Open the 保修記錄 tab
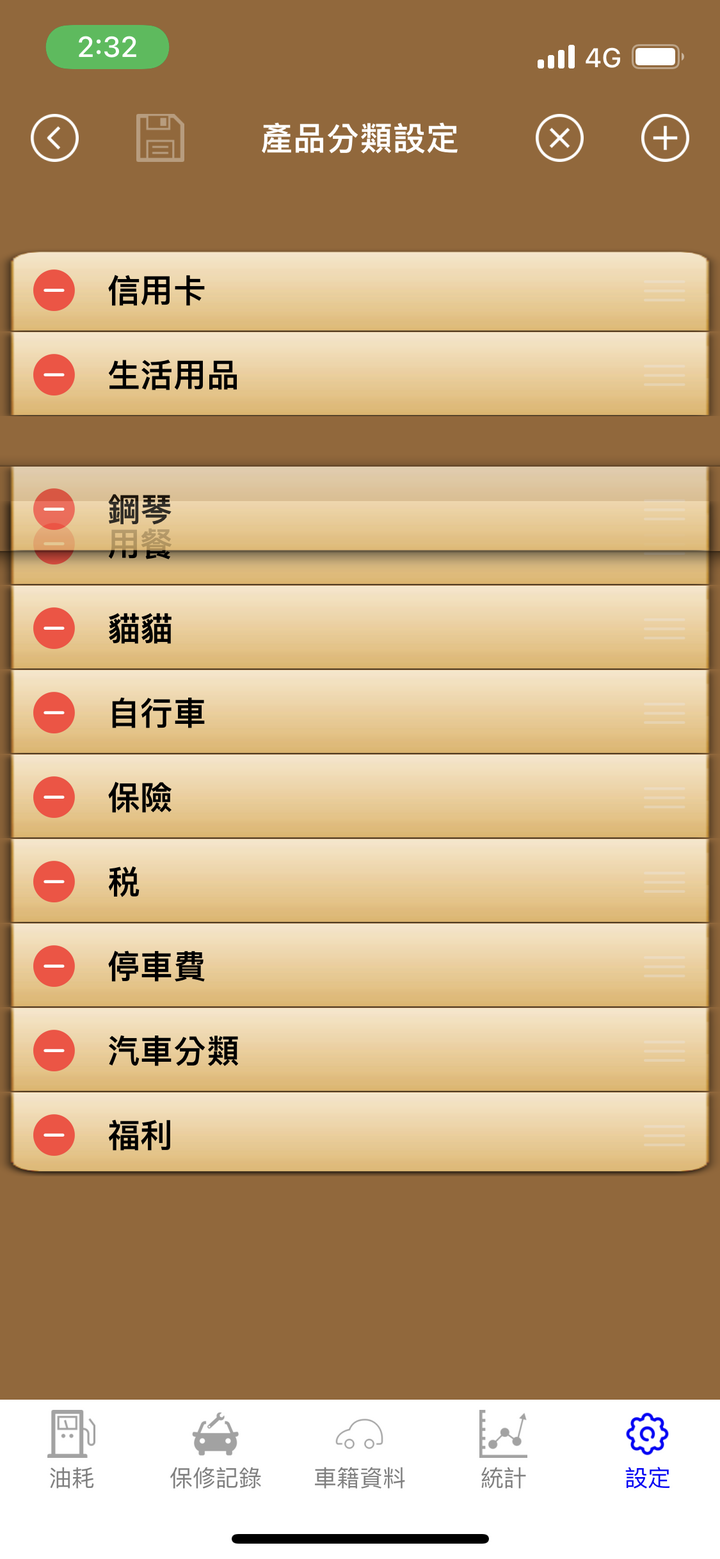Viewport: 720px width, 1559px height. (216, 1450)
